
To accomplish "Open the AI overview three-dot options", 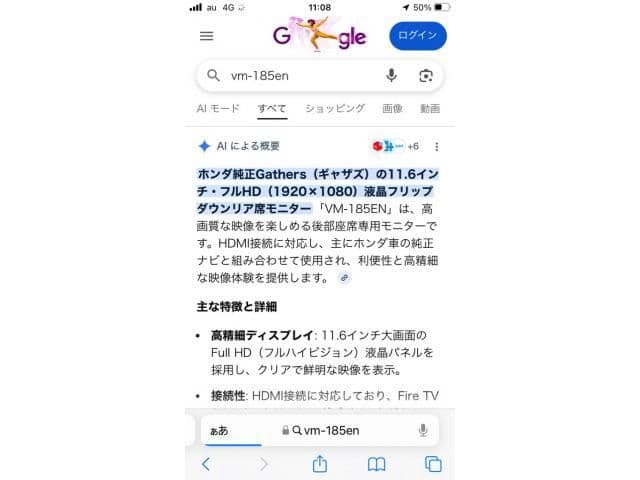I will coord(436,146).
